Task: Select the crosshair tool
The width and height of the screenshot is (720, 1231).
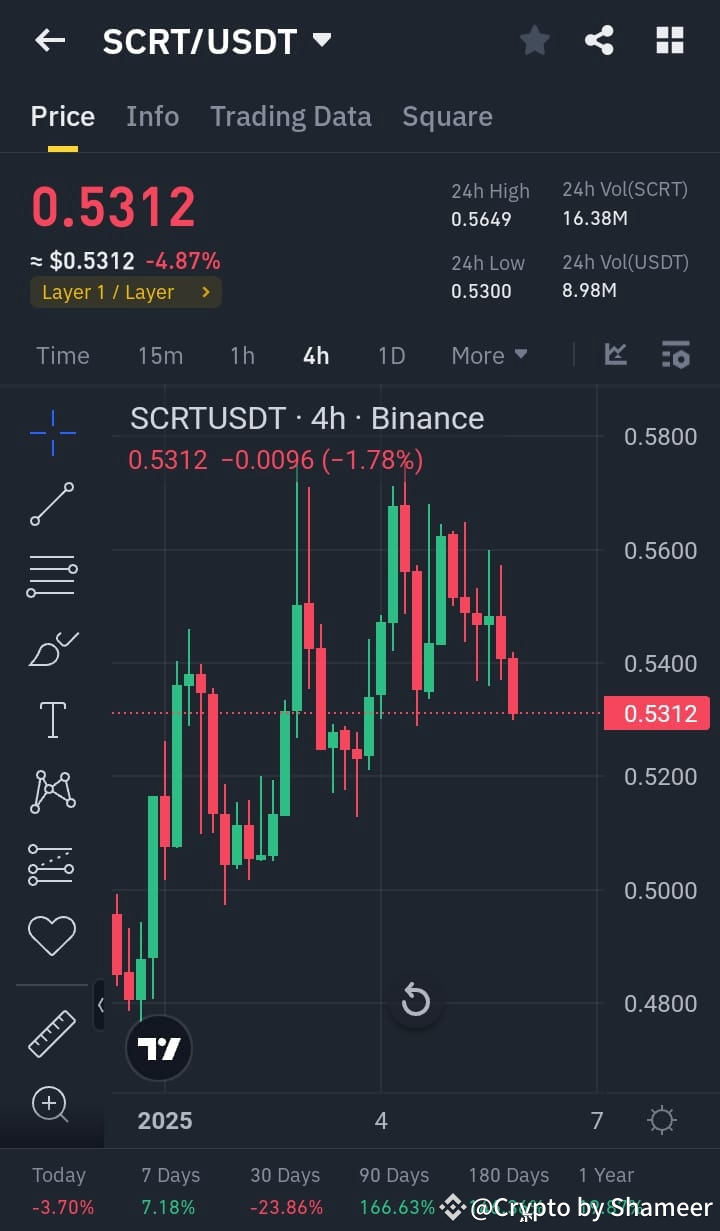Action: tap(51, 432)
